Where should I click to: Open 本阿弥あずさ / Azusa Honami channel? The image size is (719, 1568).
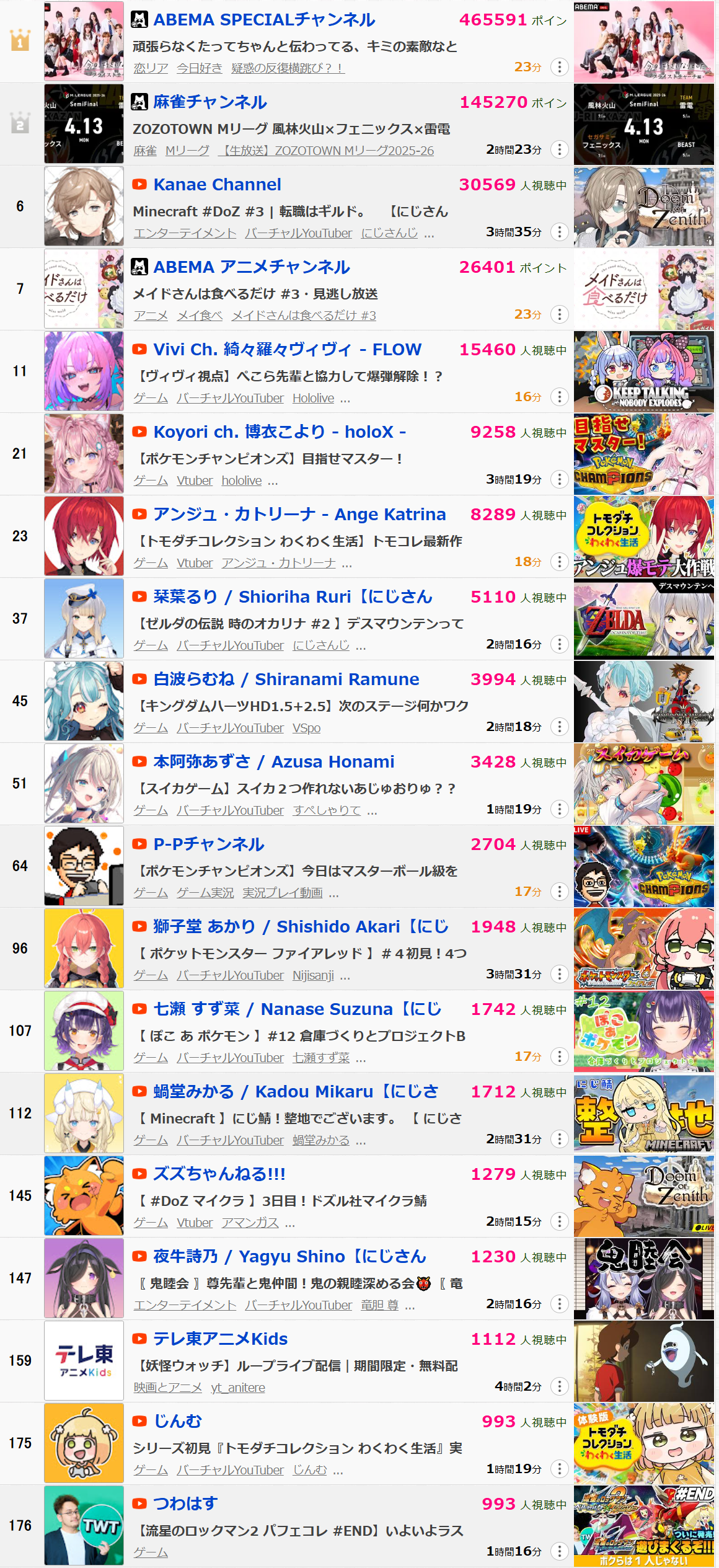(x=273, y=762)
